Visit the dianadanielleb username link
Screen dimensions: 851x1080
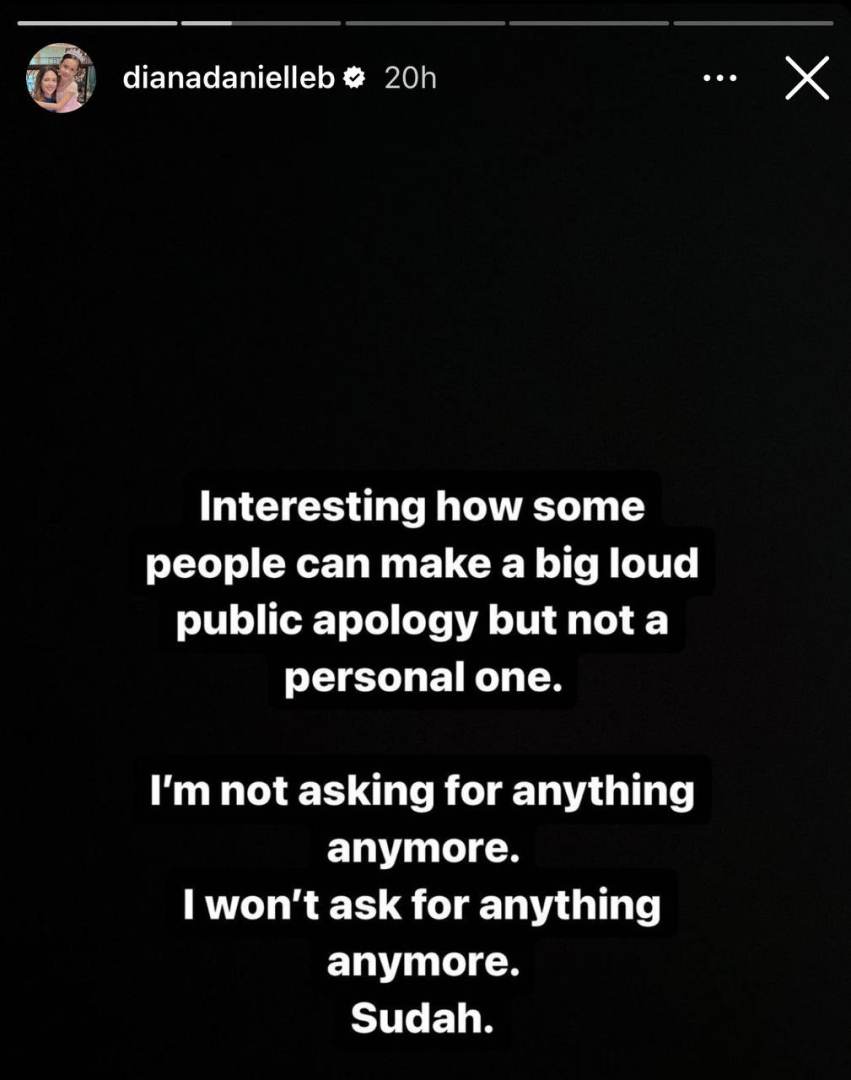pos(228,78)
